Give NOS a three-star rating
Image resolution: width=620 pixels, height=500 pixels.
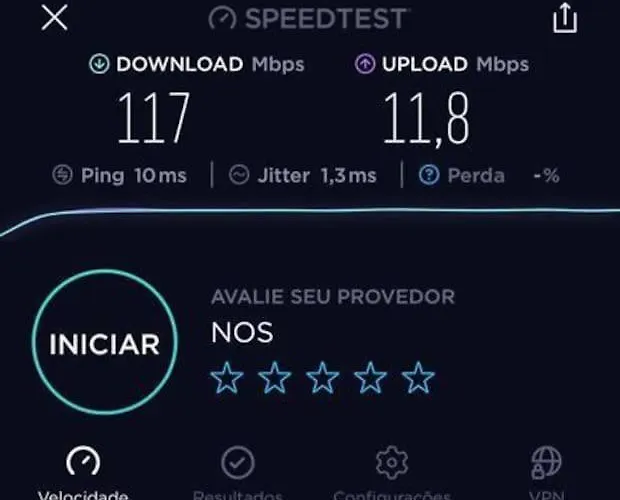(x=323, y=378)
